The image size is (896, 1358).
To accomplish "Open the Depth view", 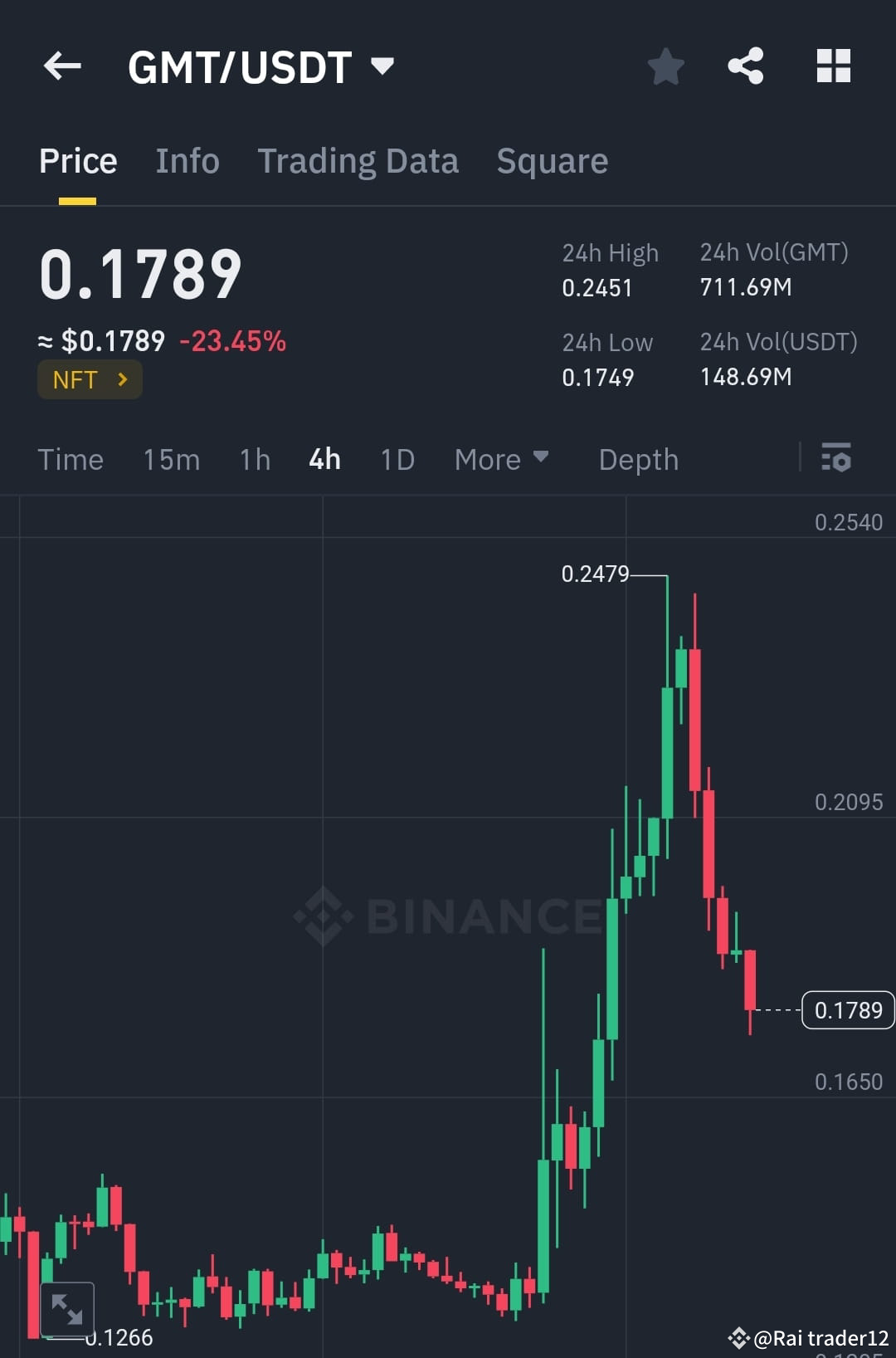I will click(x=638, y=459).
